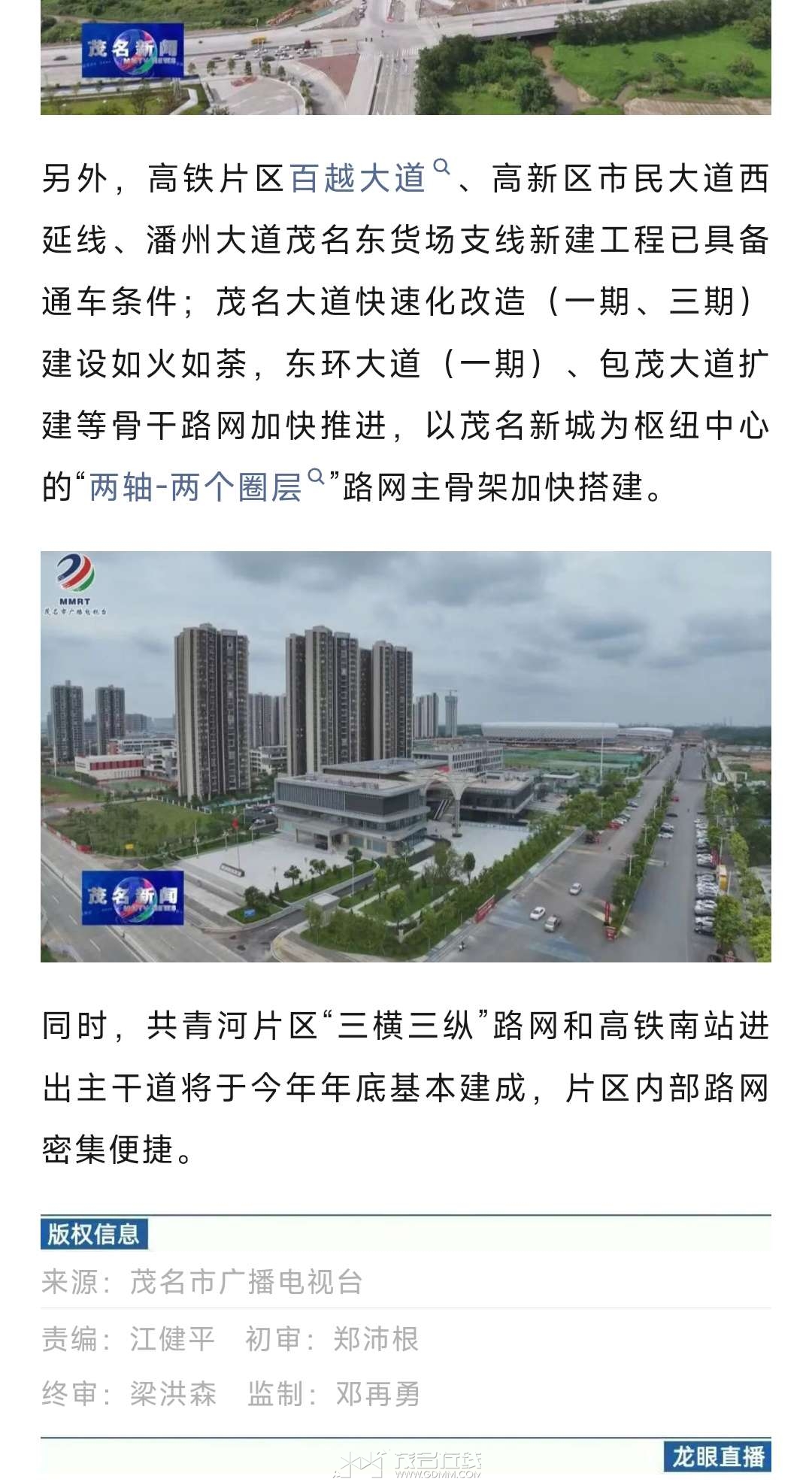This screenshot has height=1482, width=812.
Task: View the road intersection aerial photo
Action: (406, 57)
